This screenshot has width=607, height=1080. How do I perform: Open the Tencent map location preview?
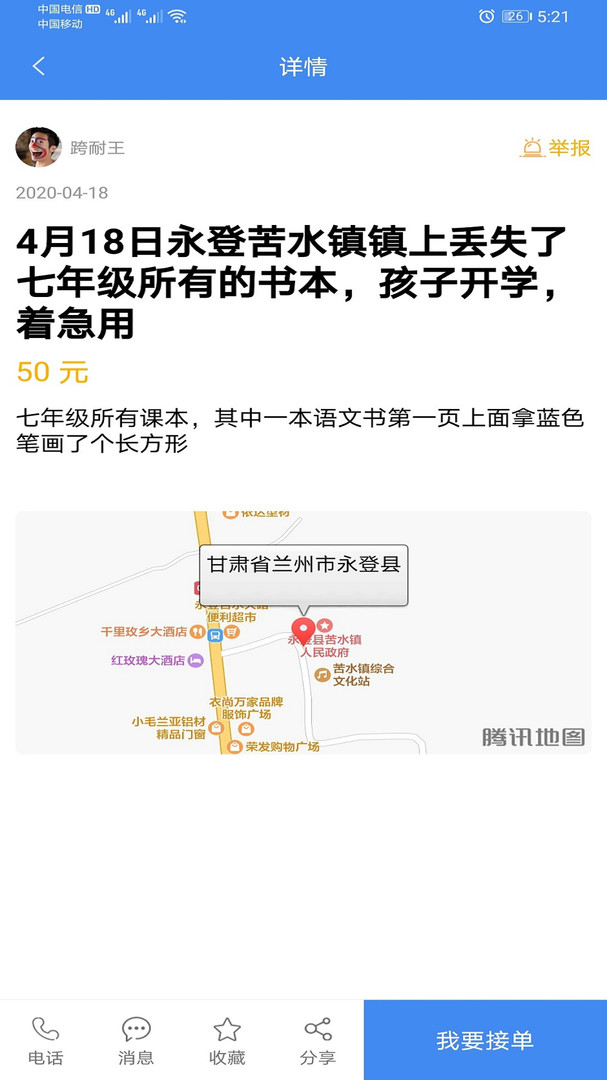point(303,632)
